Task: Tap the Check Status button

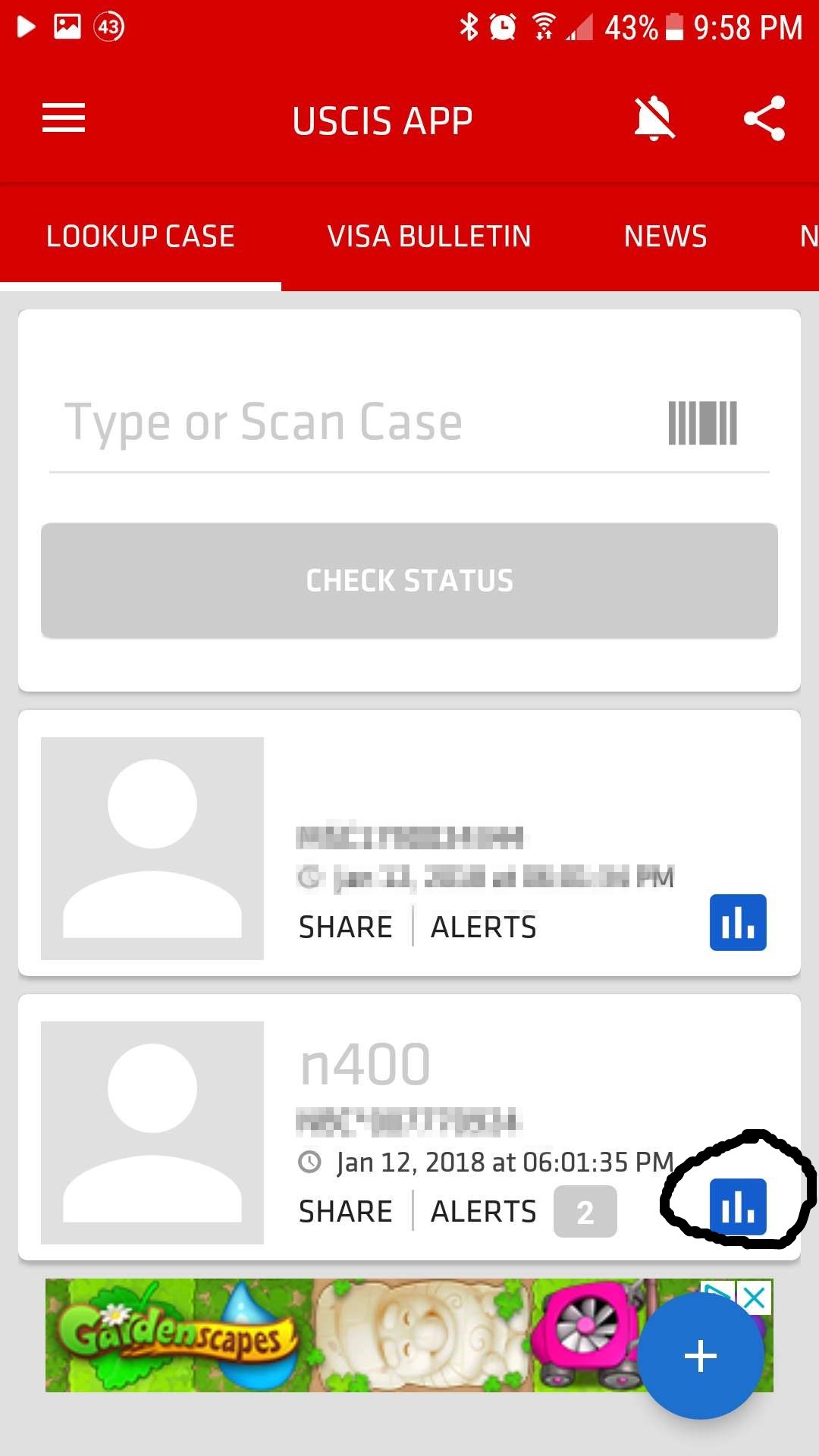Action: coord(409,581)
